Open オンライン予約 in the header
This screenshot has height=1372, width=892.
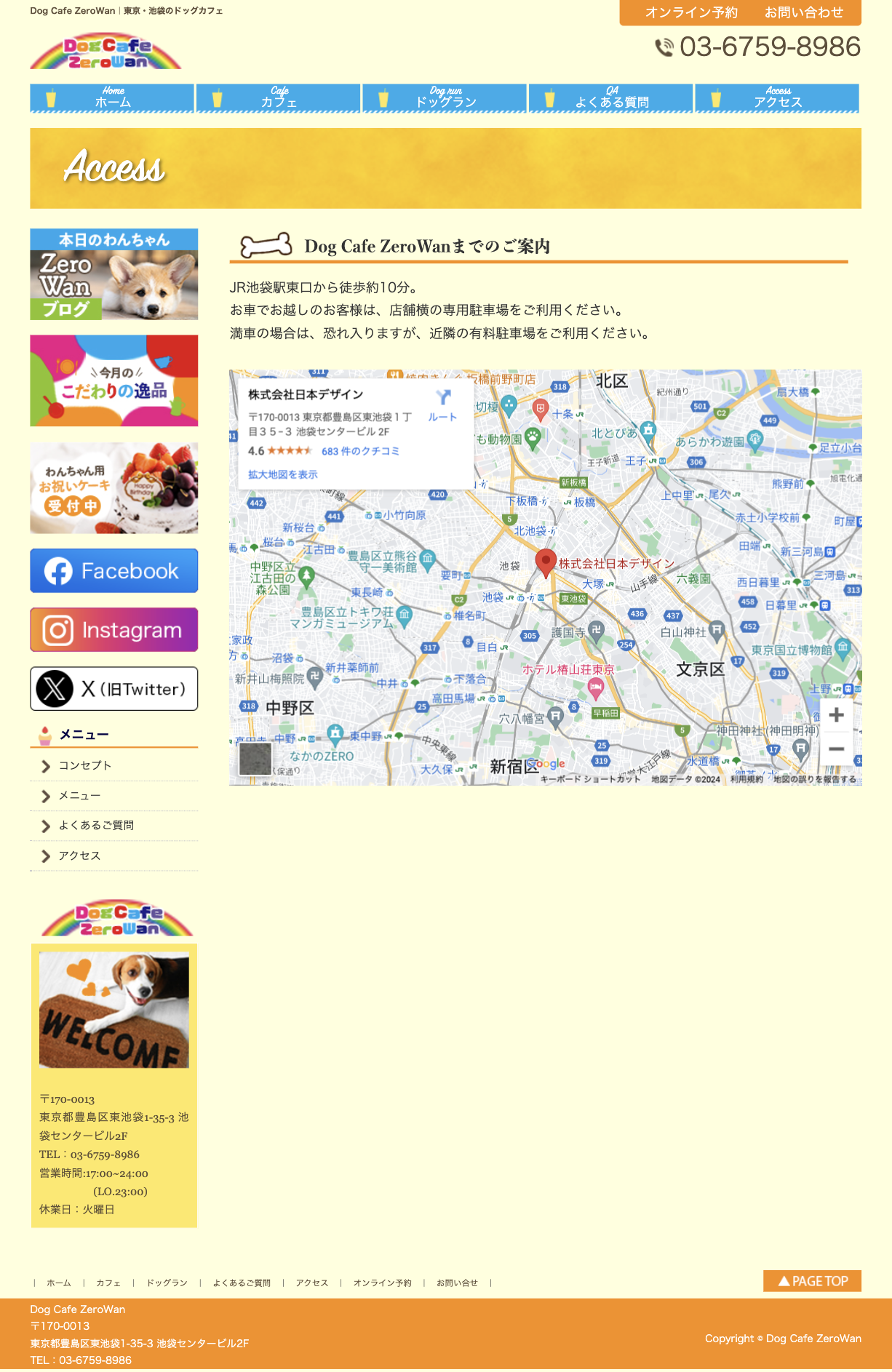(690, 12)
